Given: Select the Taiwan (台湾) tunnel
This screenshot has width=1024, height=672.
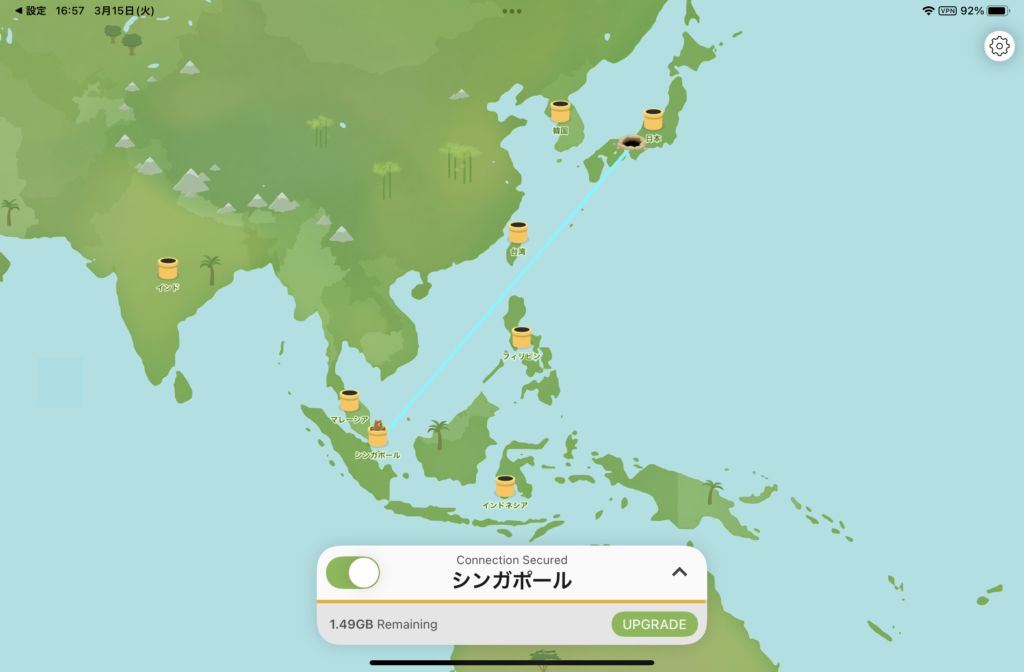Looking at the screenshot, I should point(517,233).
